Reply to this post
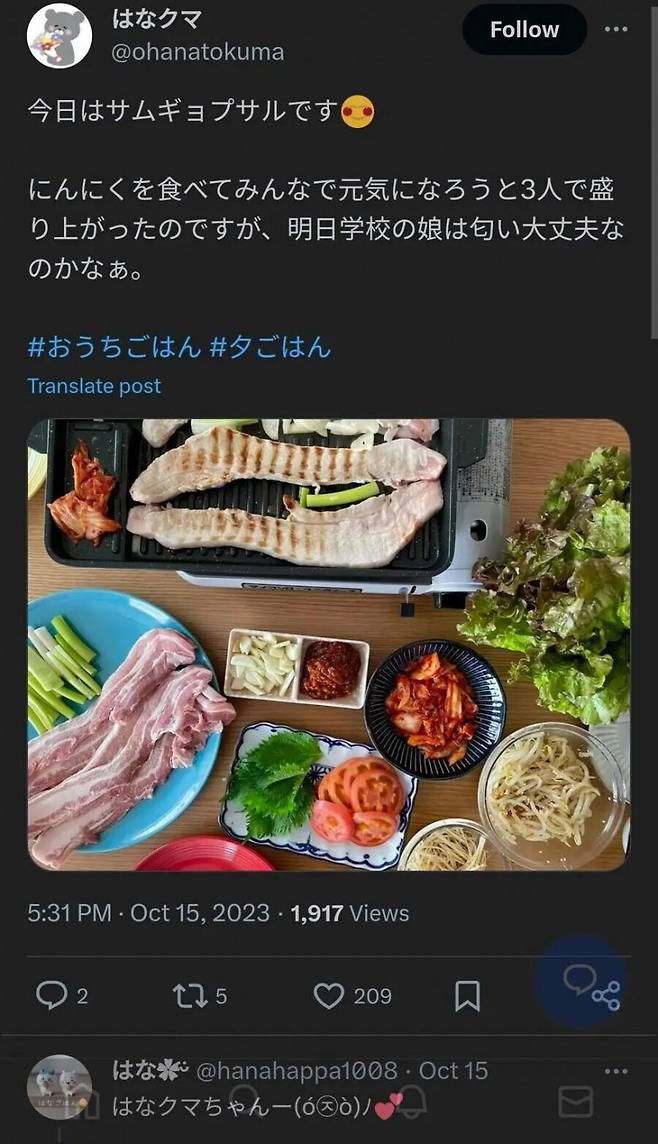Viewport: 658px width, 1144px height. point(52,995)
